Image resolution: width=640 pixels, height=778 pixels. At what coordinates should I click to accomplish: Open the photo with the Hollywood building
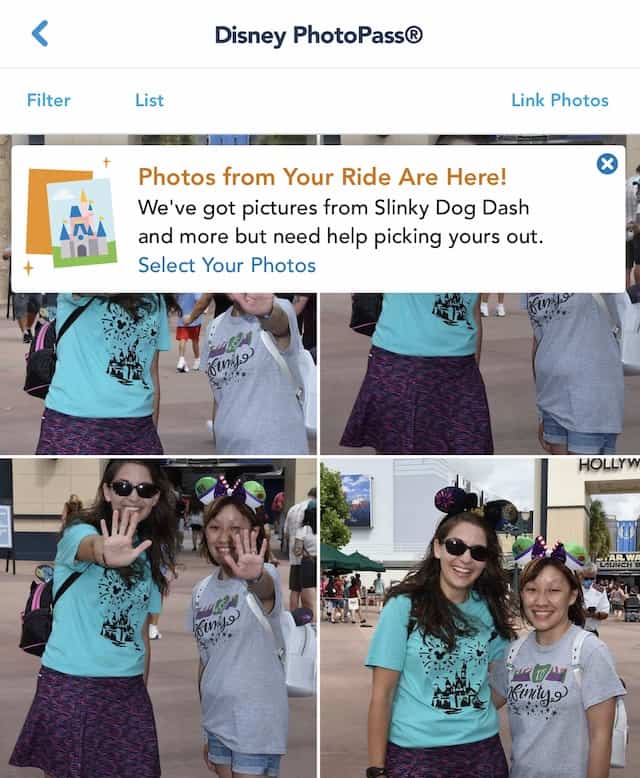tap(480, 617)
